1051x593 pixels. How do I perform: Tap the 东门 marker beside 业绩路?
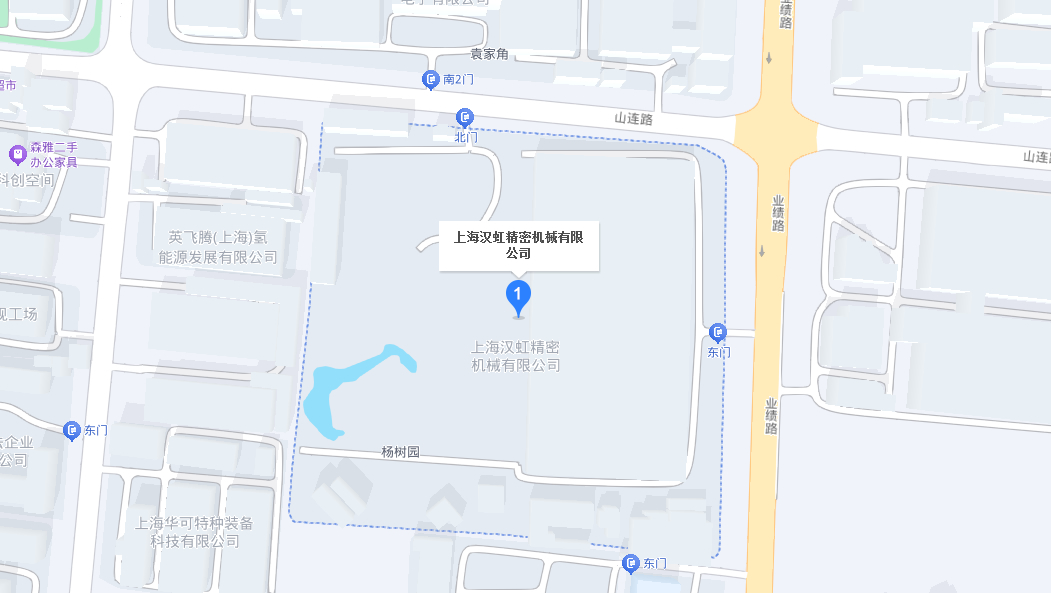[718, 333]
